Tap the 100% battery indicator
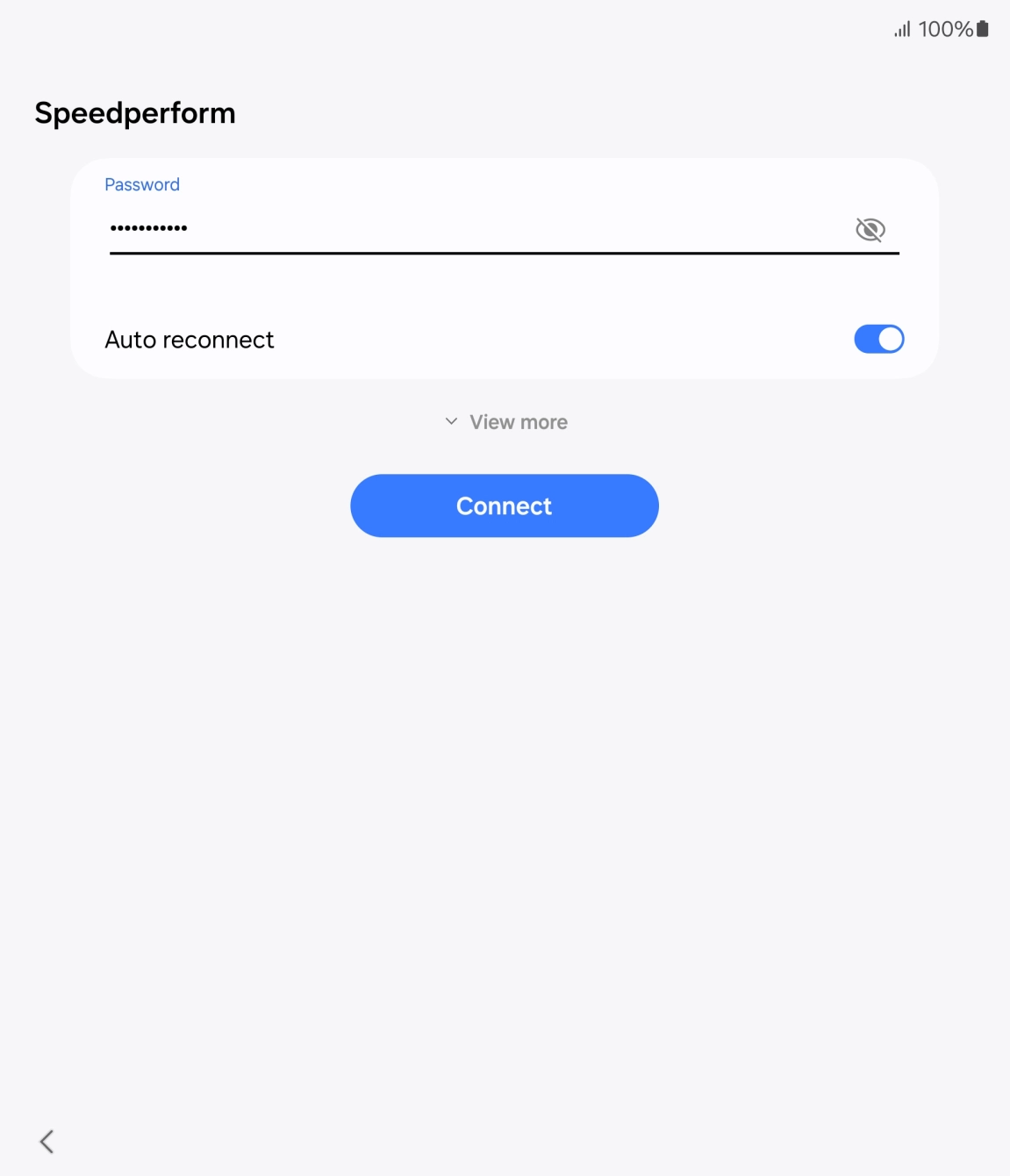The width and height of the screenshot is (1010, 1176). pos(946,28)
